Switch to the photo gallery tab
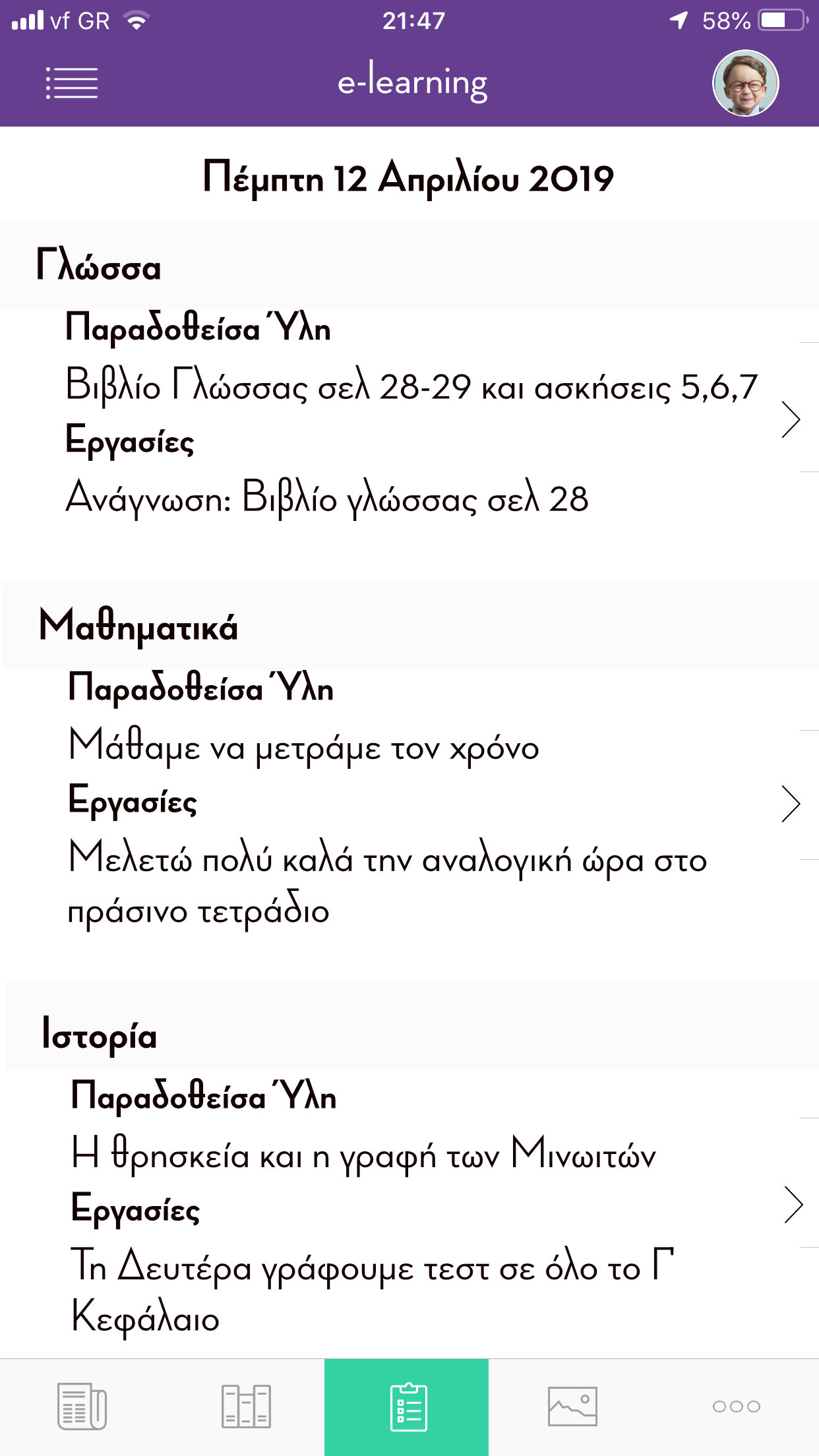 click(x=572, y=1406)
